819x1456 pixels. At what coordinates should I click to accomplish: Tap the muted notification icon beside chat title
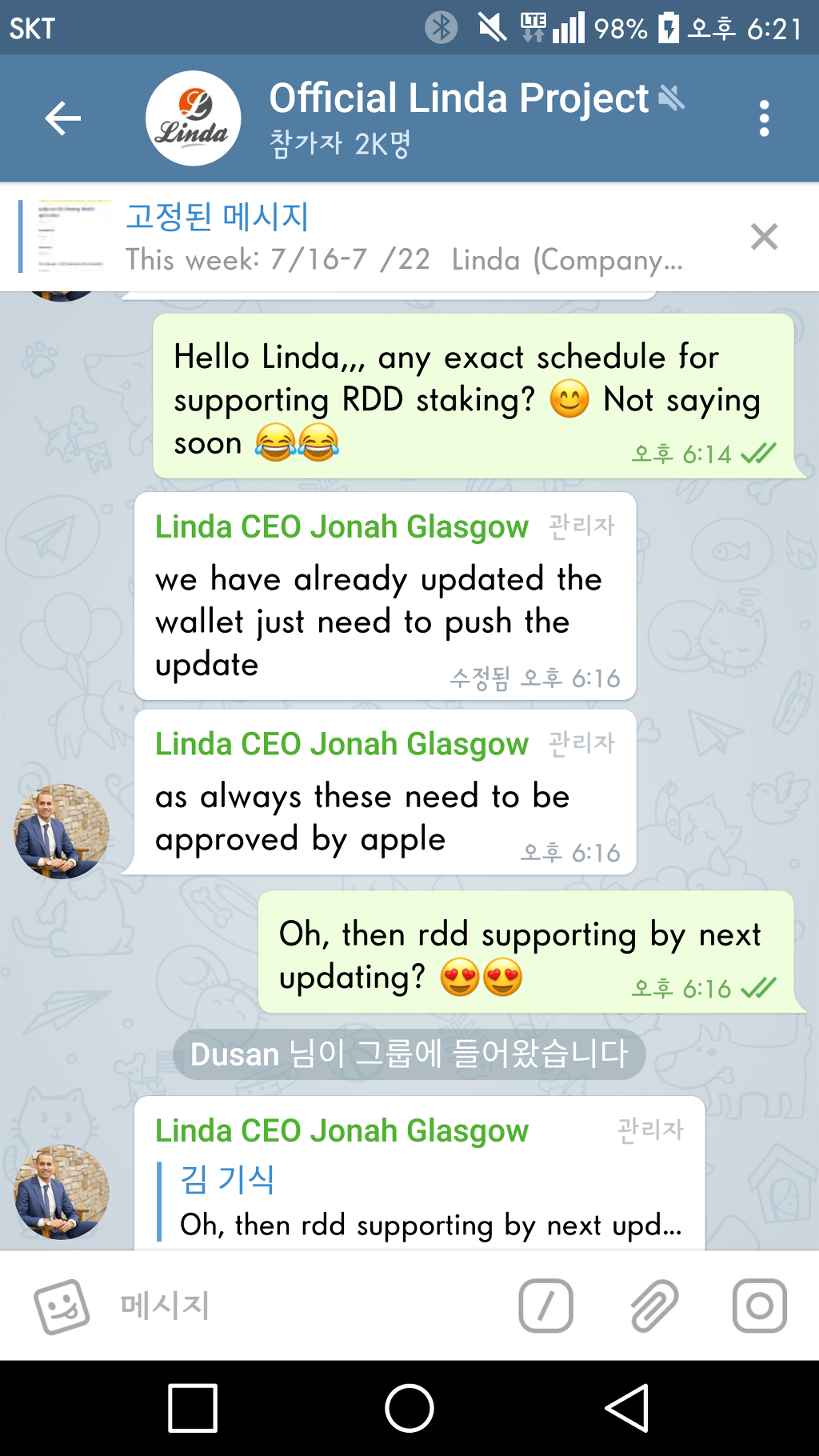(673, 96)
